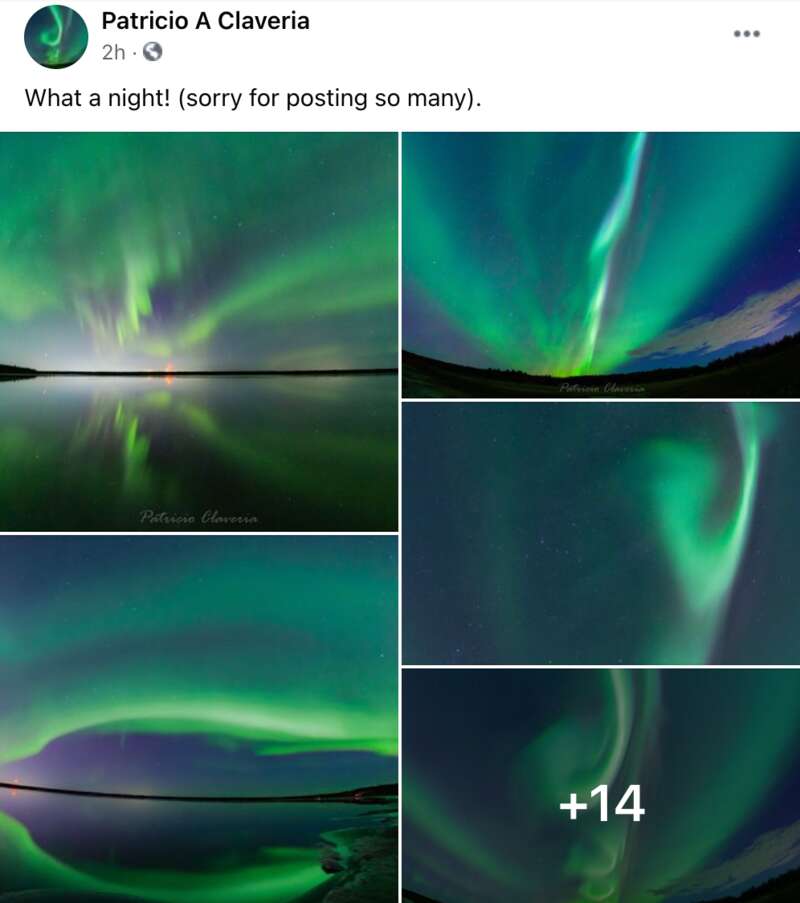View the 14 more photos tile
The width and height of the screenshot is (800, 903).
point(600,785)
